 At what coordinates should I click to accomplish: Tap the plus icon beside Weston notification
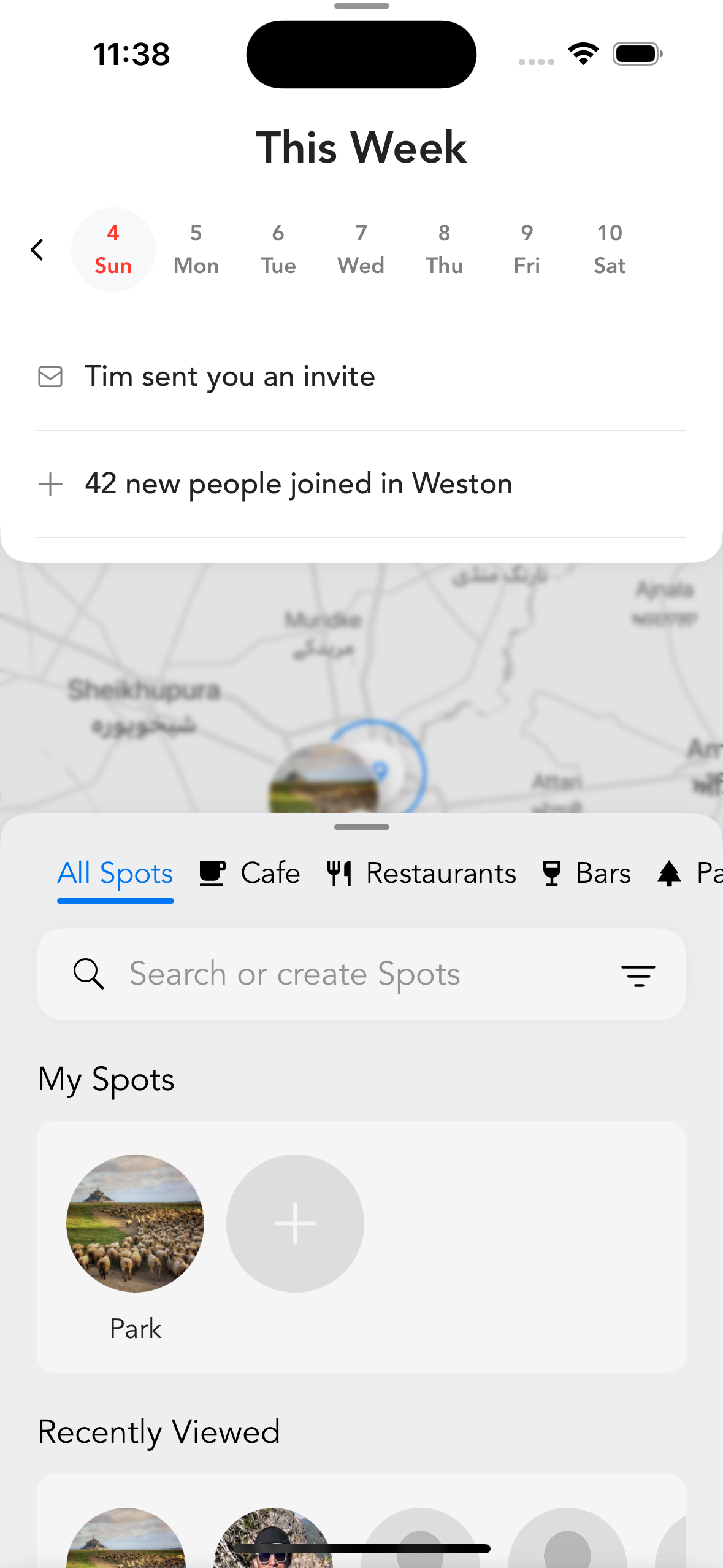pyautogui.click(x=50, y=484)
